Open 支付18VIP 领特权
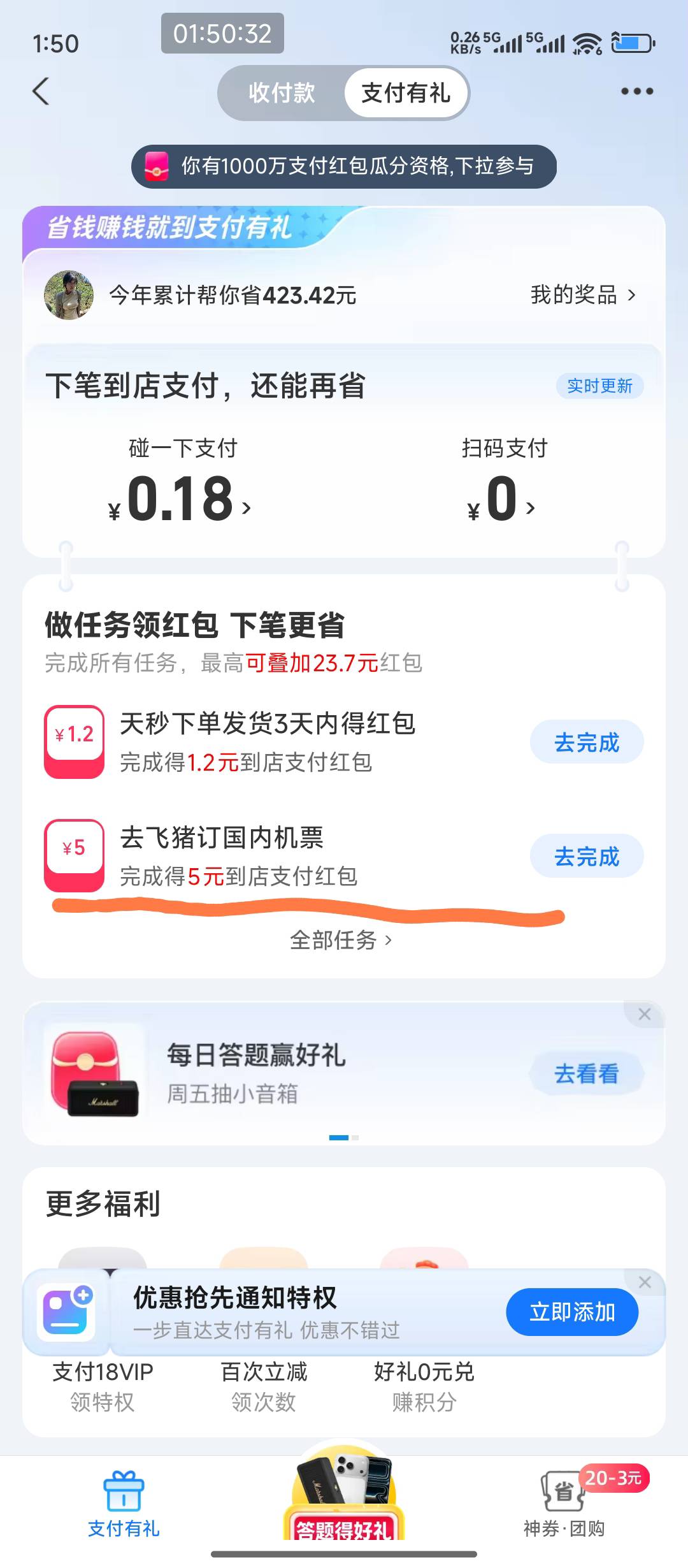This screenshot has height=1568, width=688. coord(103,1386)
